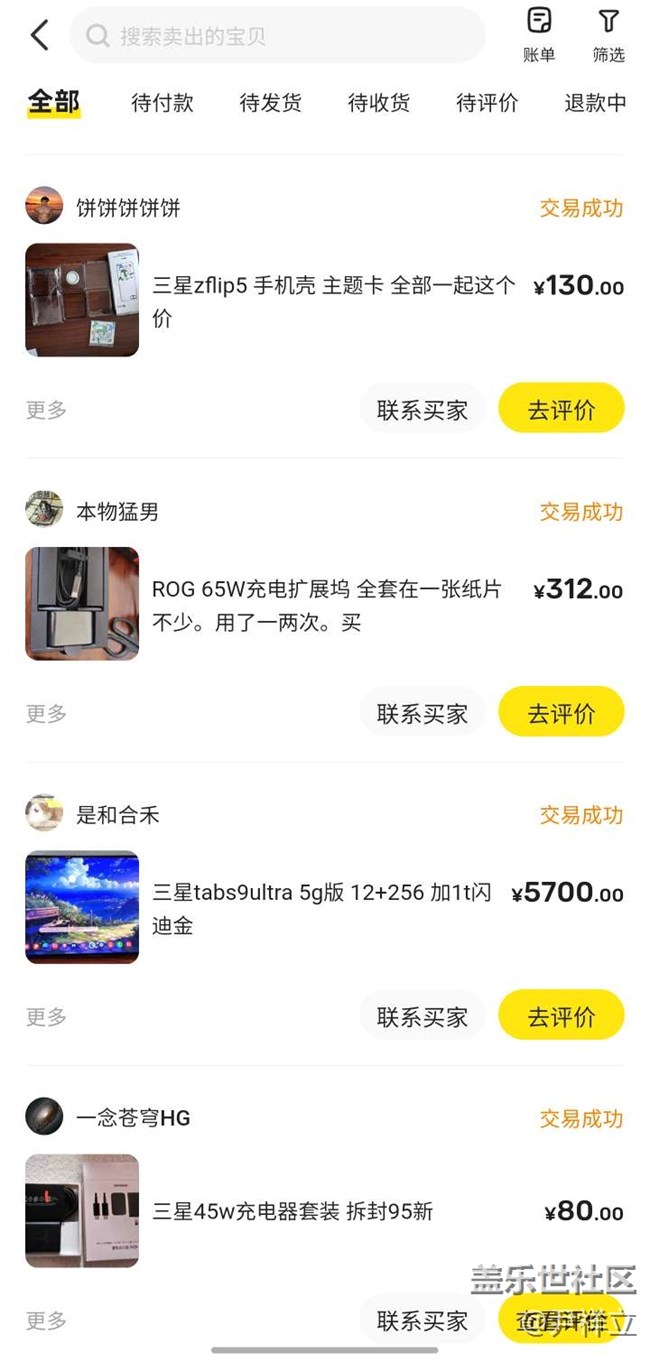Open the 三星45w充电器套装 order
650x1362 pixels.
coord(292,1212)
